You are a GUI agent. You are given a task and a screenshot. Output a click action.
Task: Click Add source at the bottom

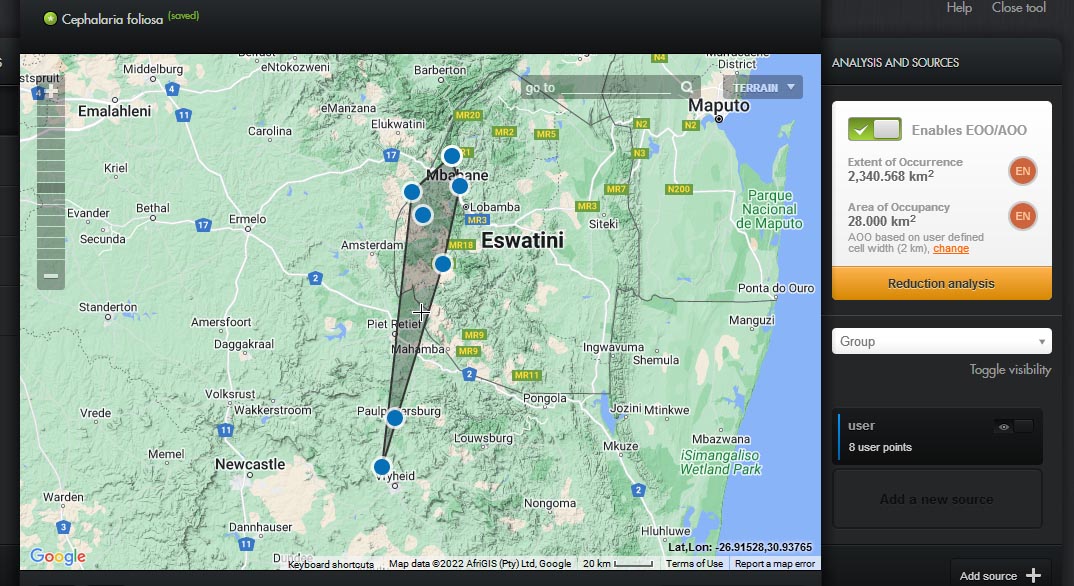coord(1000,575)
